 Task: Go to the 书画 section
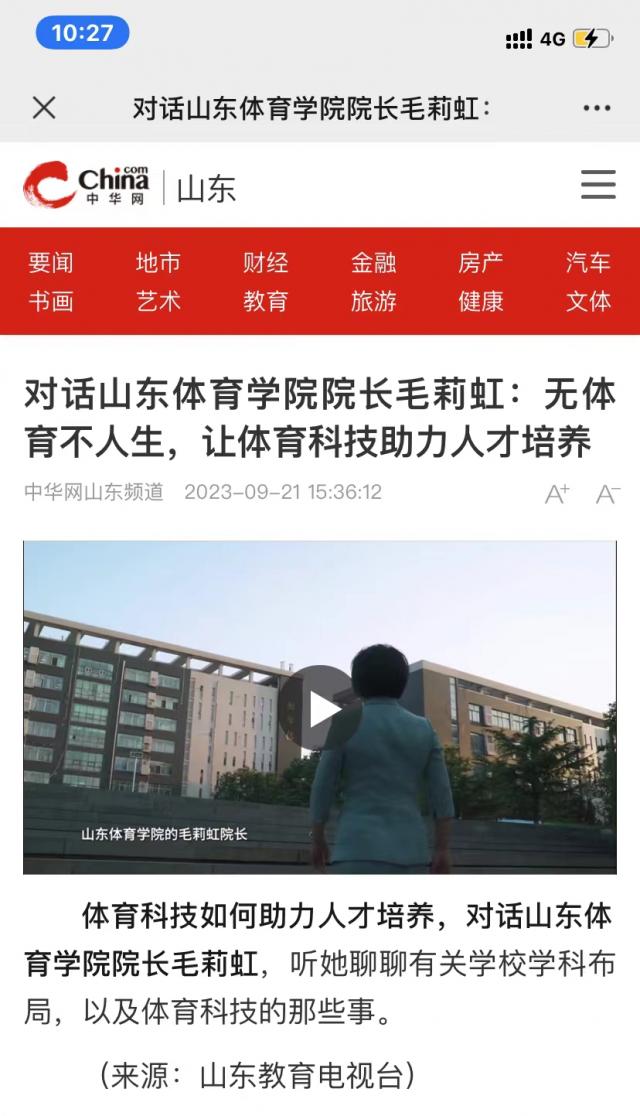point(51,301)
